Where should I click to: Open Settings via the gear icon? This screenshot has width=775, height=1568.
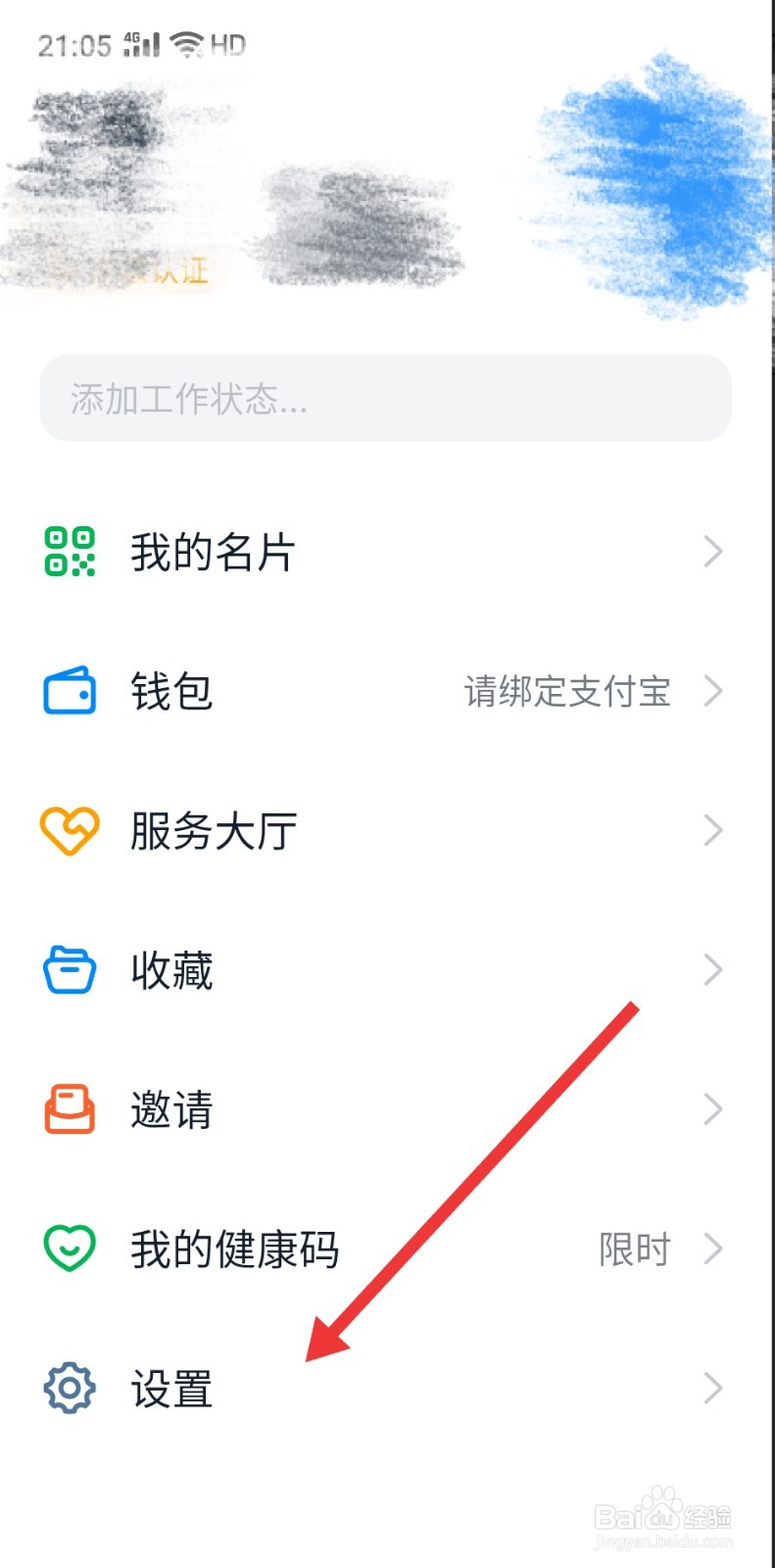[x=68, y=1388]
